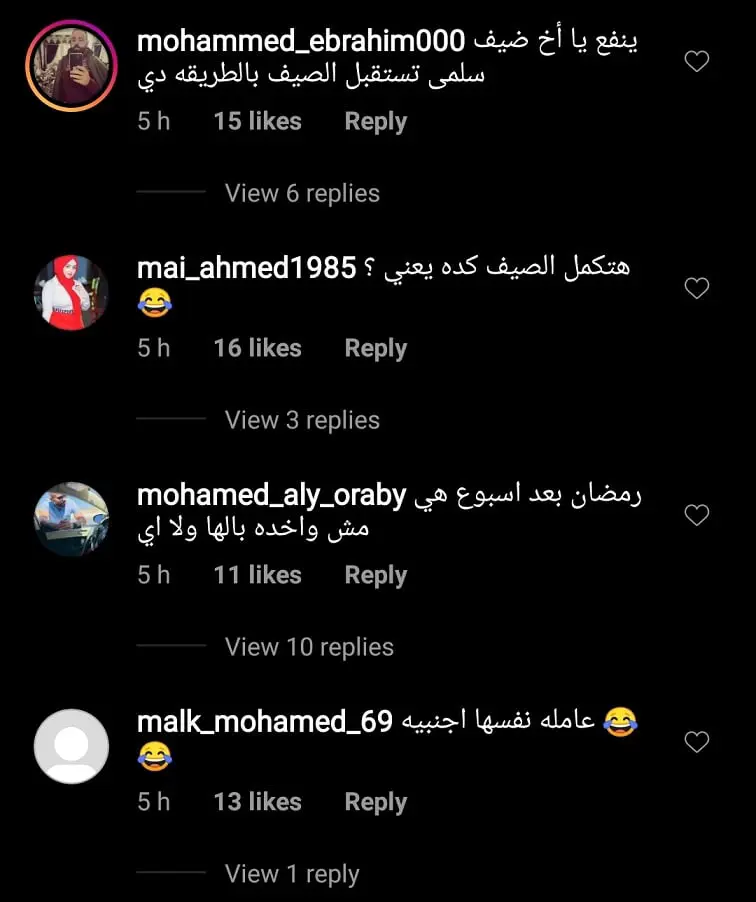The image size is (756, 902).
Task: Like mohammed_ebrahim000's comment
Action: pos(696,62)
